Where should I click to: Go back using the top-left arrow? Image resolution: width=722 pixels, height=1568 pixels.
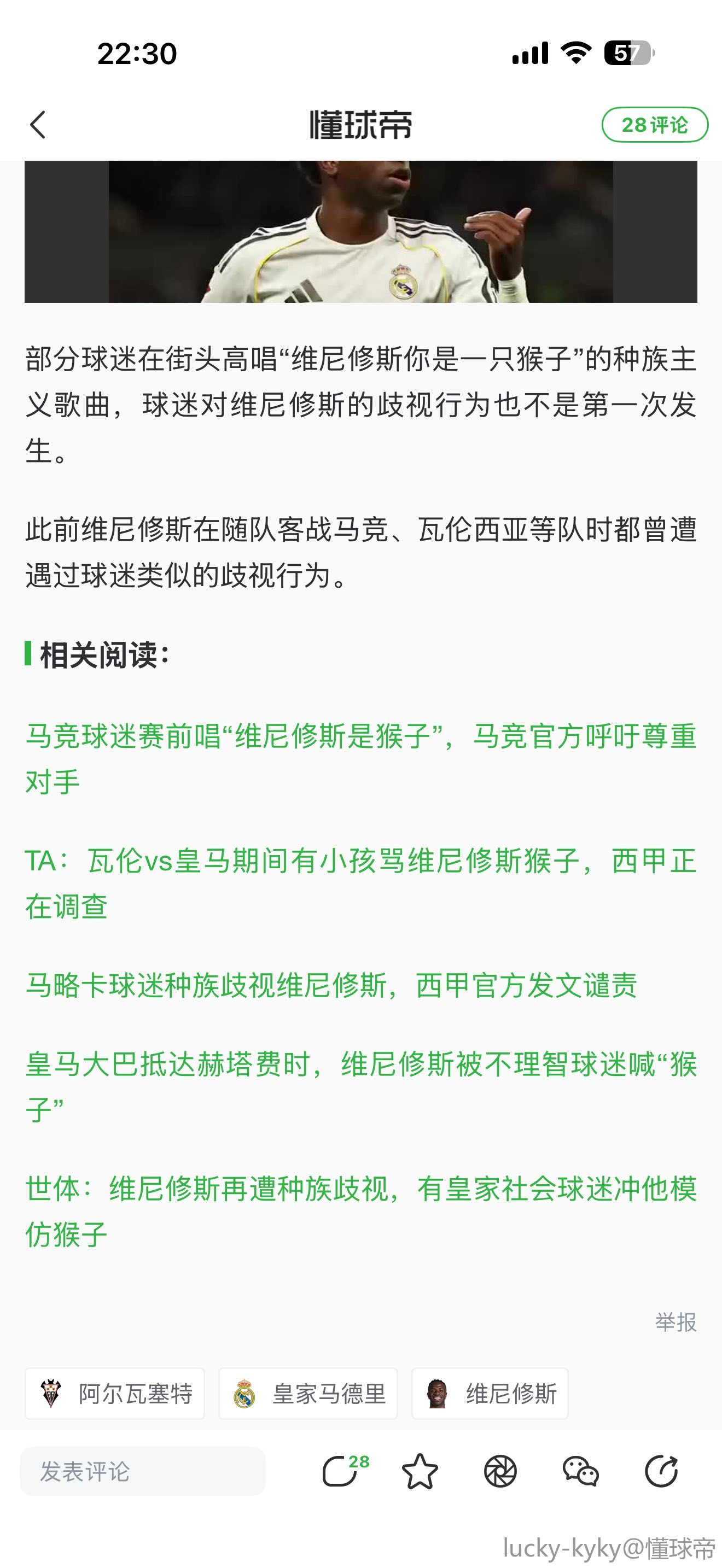click(38, 125)
